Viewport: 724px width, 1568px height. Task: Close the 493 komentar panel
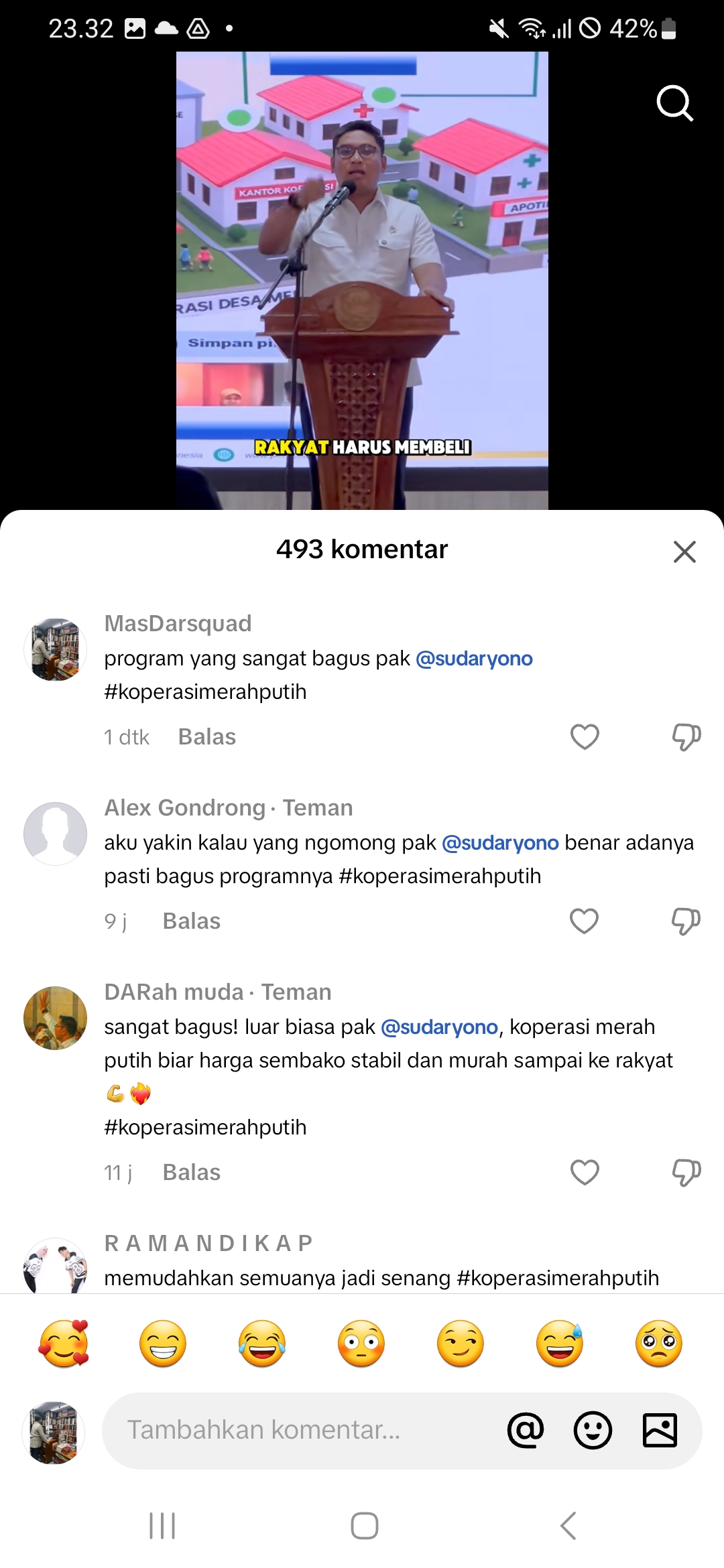pyautogui.click(x=684, y=551)
